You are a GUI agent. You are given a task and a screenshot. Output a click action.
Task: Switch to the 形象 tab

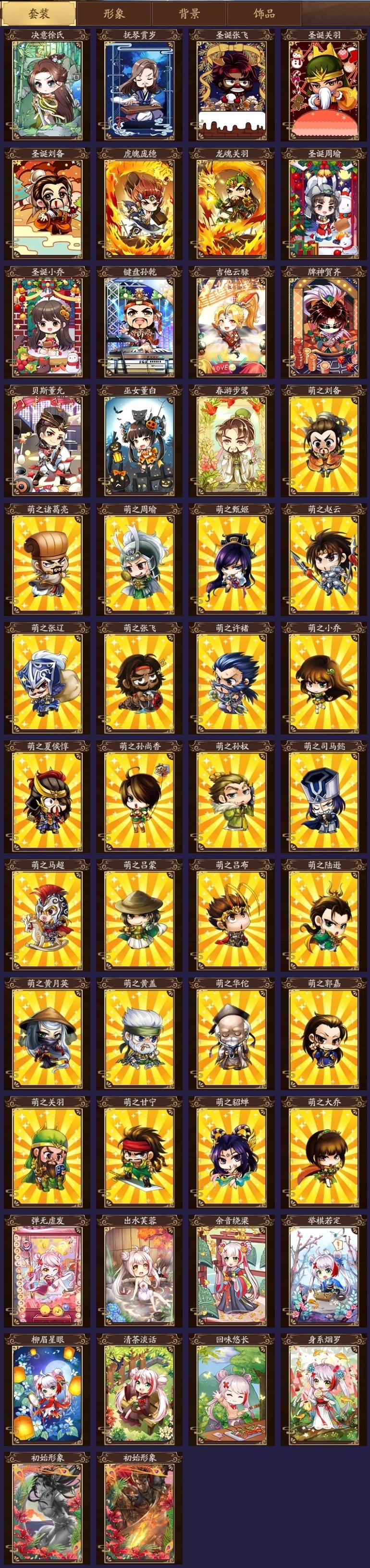(x=114, y=13)
